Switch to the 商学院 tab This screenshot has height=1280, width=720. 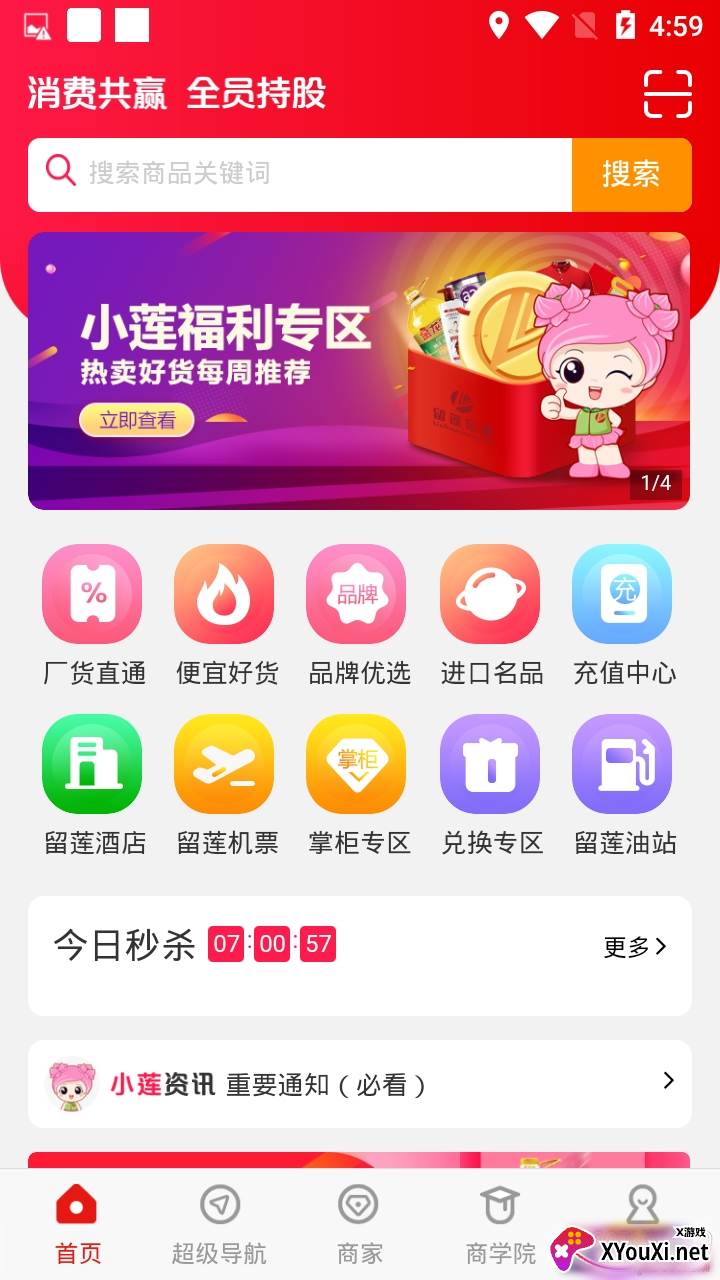click(500, 1224)
